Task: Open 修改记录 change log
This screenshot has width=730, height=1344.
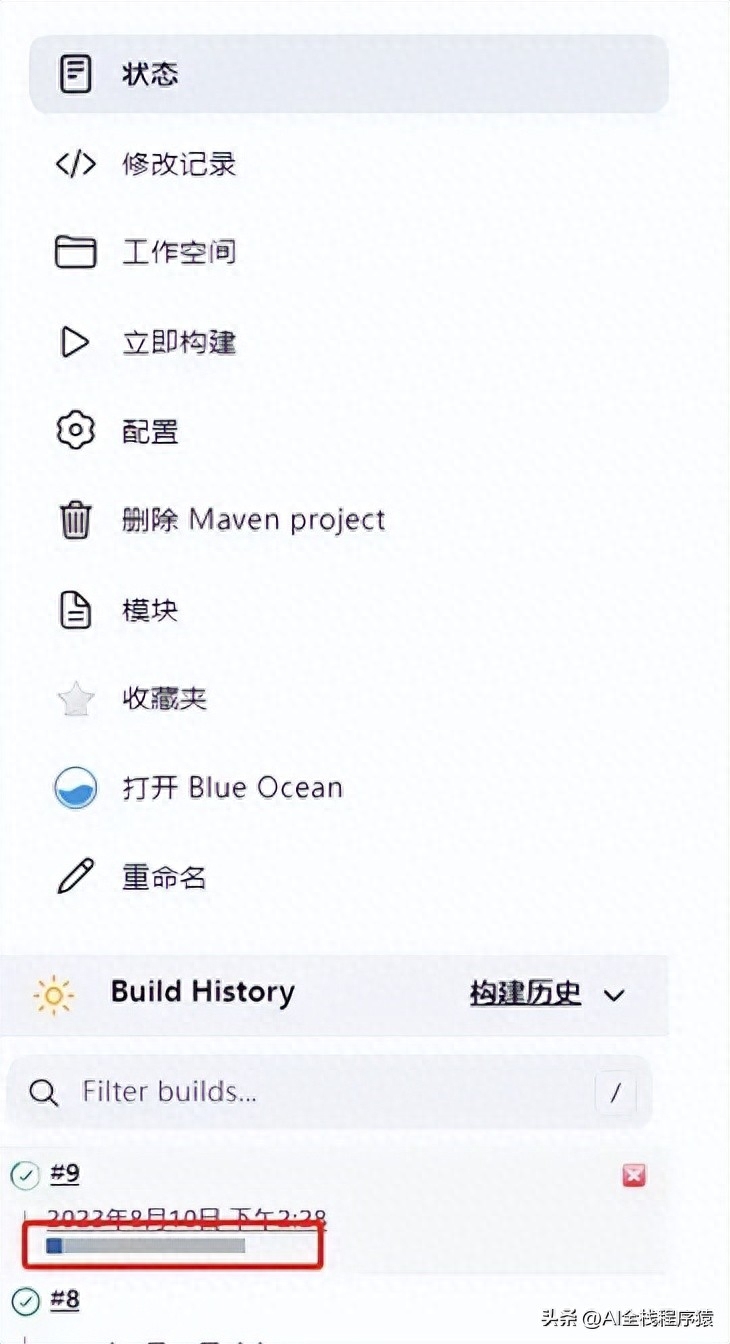Action: (178, 164)
